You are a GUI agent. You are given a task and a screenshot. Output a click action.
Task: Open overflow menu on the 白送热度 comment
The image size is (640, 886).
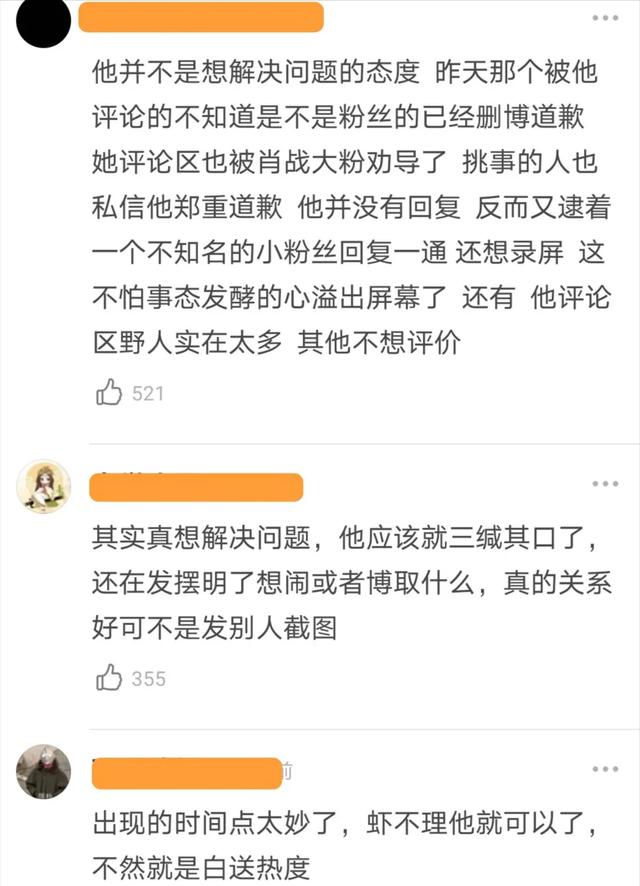[604, 769]
